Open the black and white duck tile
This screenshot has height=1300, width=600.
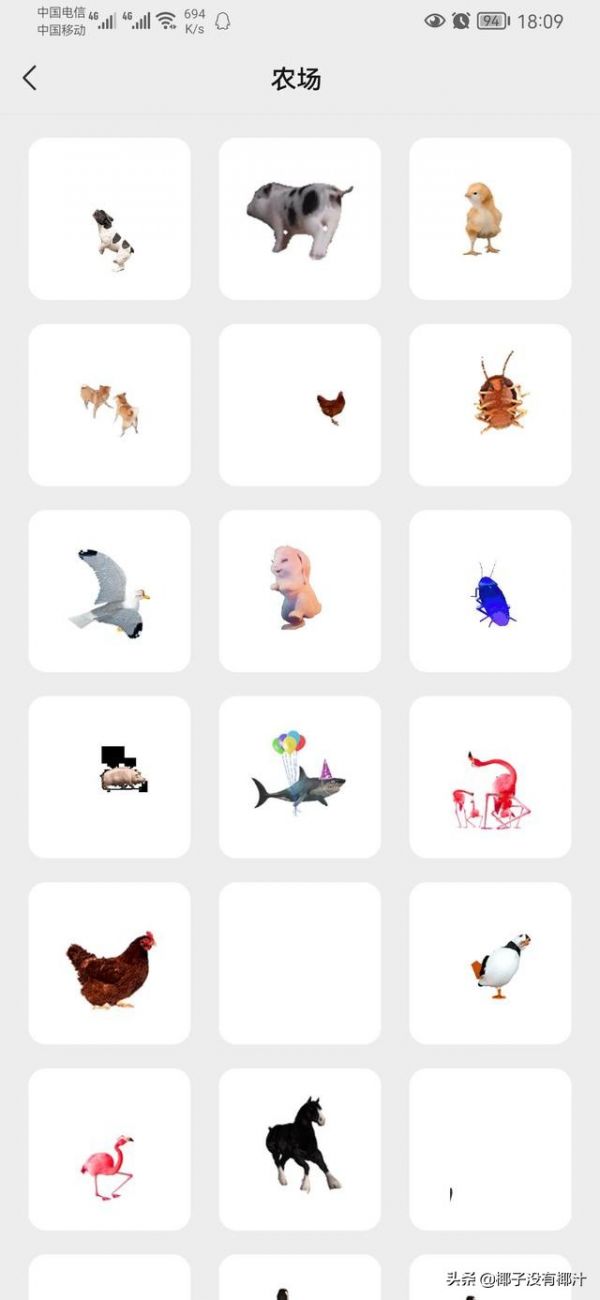click(x=490, y=963)
